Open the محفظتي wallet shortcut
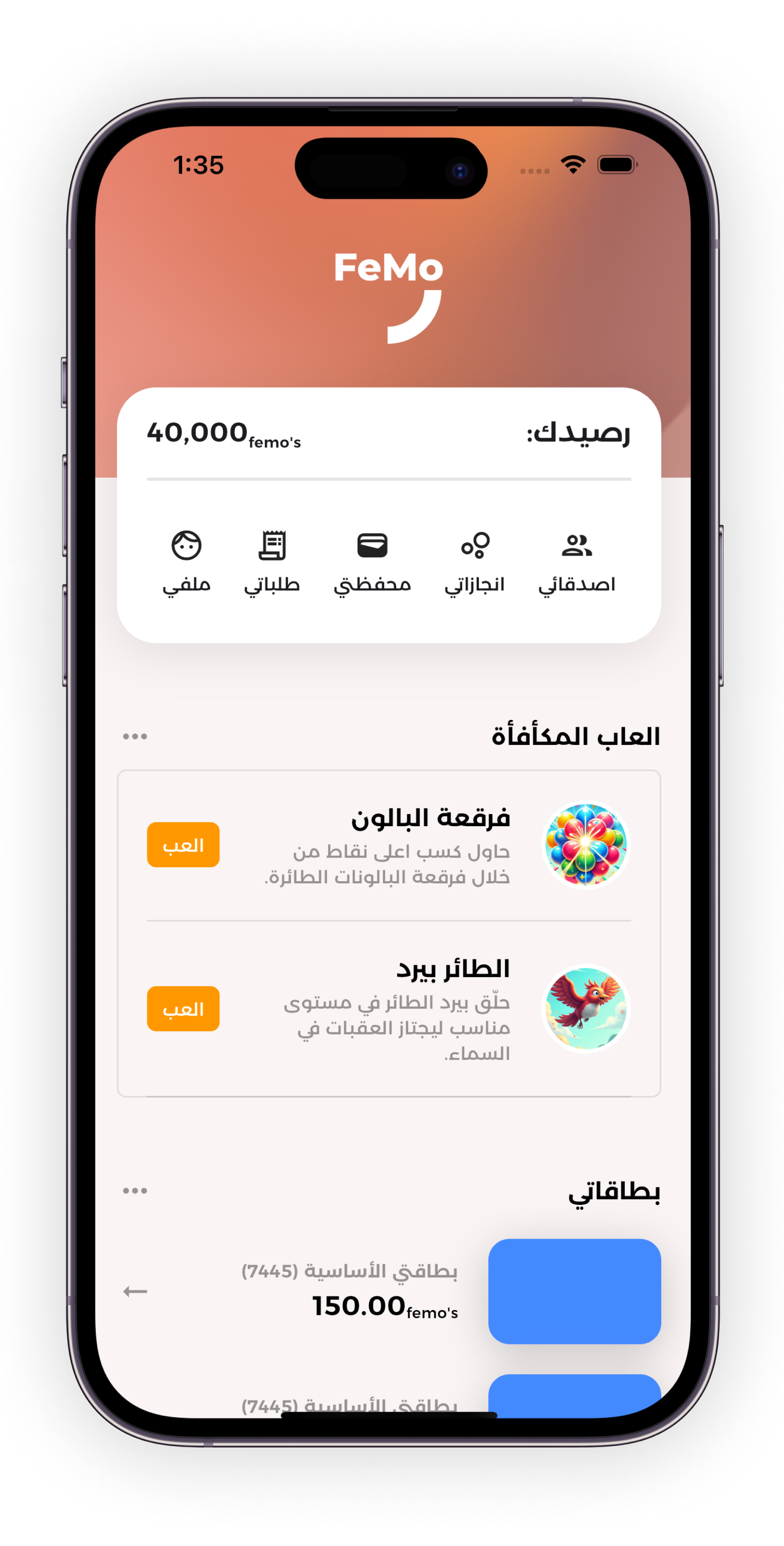Screen dimensions: 784x1546 pyautogui.click(x=372, y=562)
